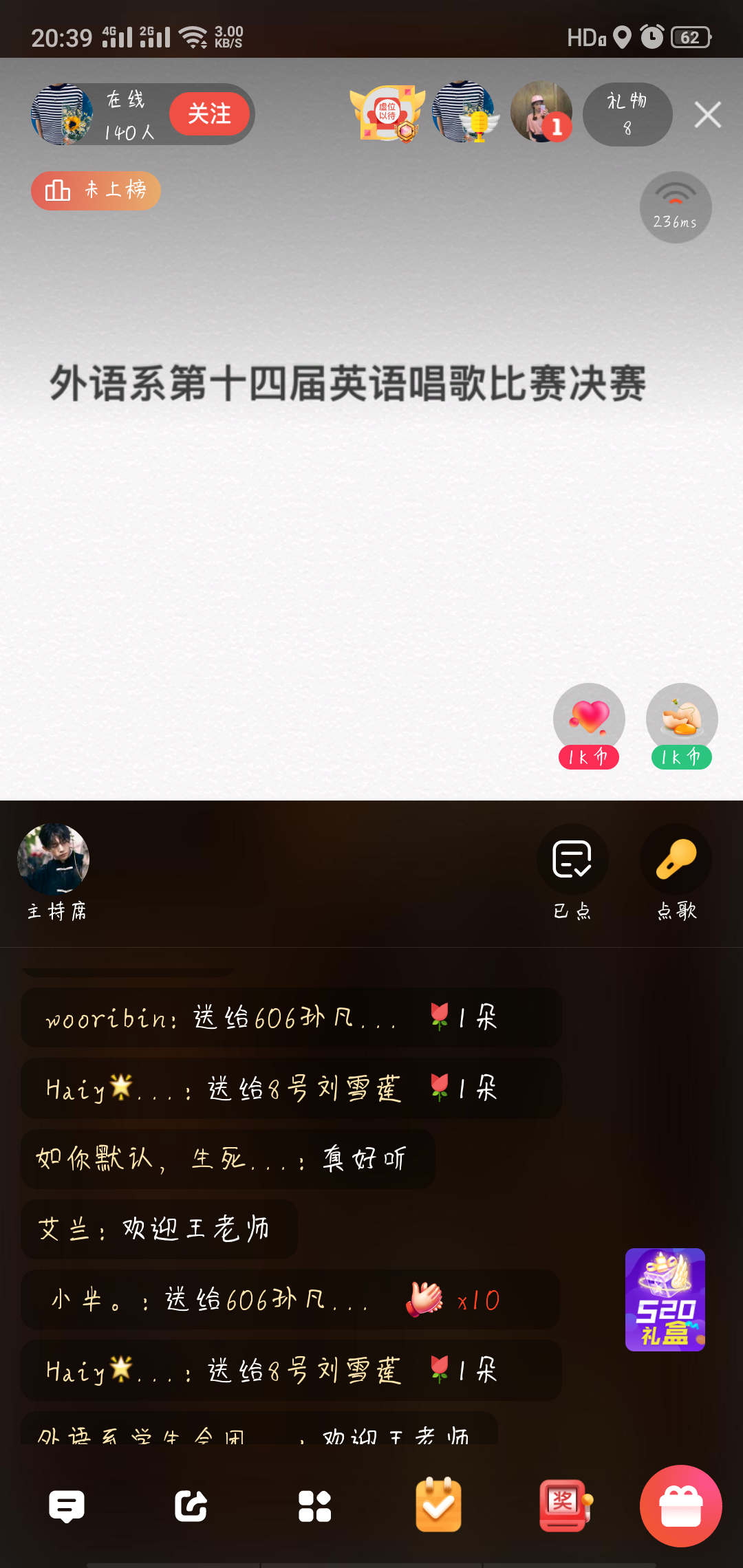Open the host avatar at 主持席
Viewport: 743px width, 1568px height.
point(54,860)
